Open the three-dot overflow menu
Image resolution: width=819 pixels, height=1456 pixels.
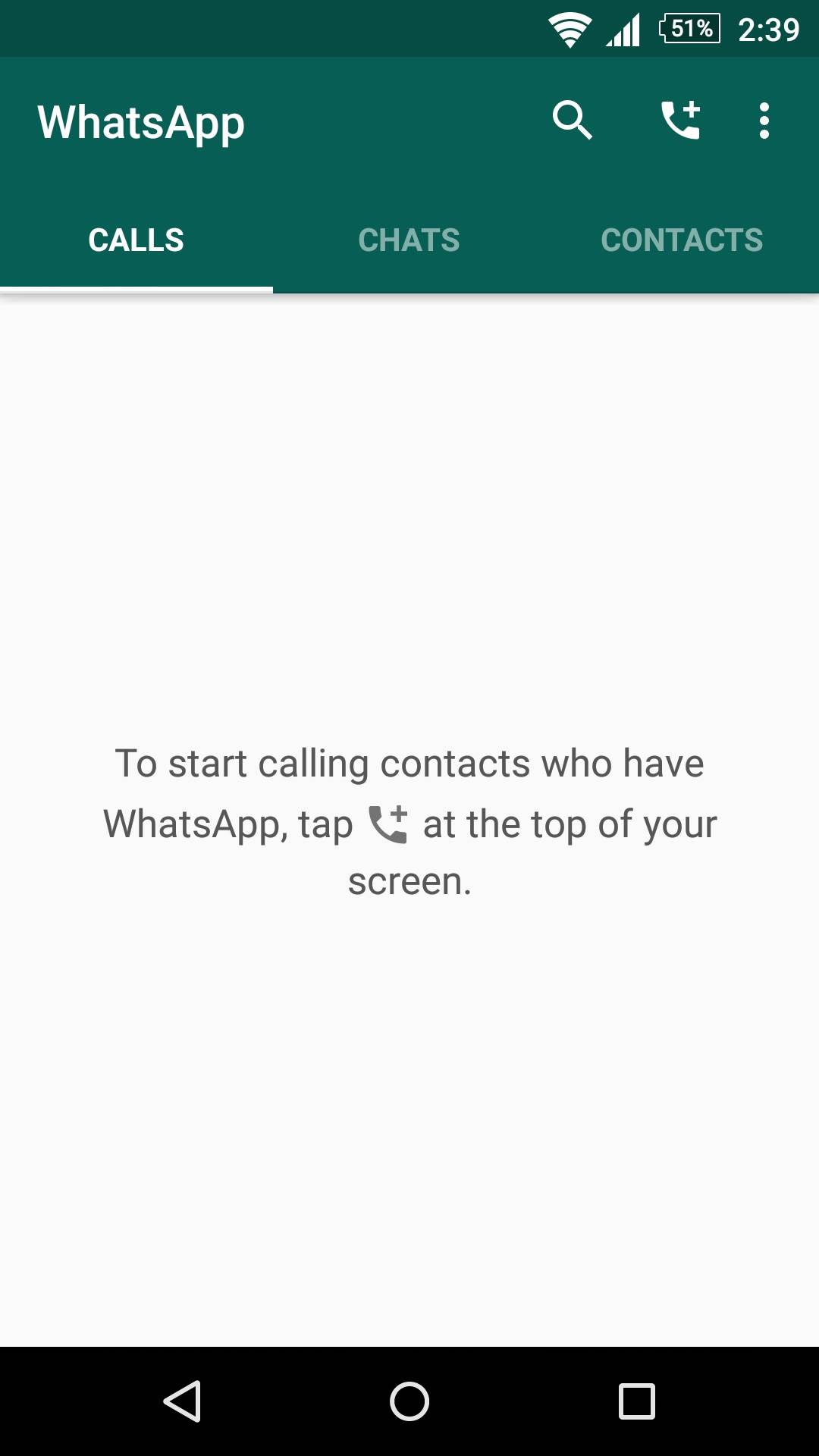pos(764,121)
